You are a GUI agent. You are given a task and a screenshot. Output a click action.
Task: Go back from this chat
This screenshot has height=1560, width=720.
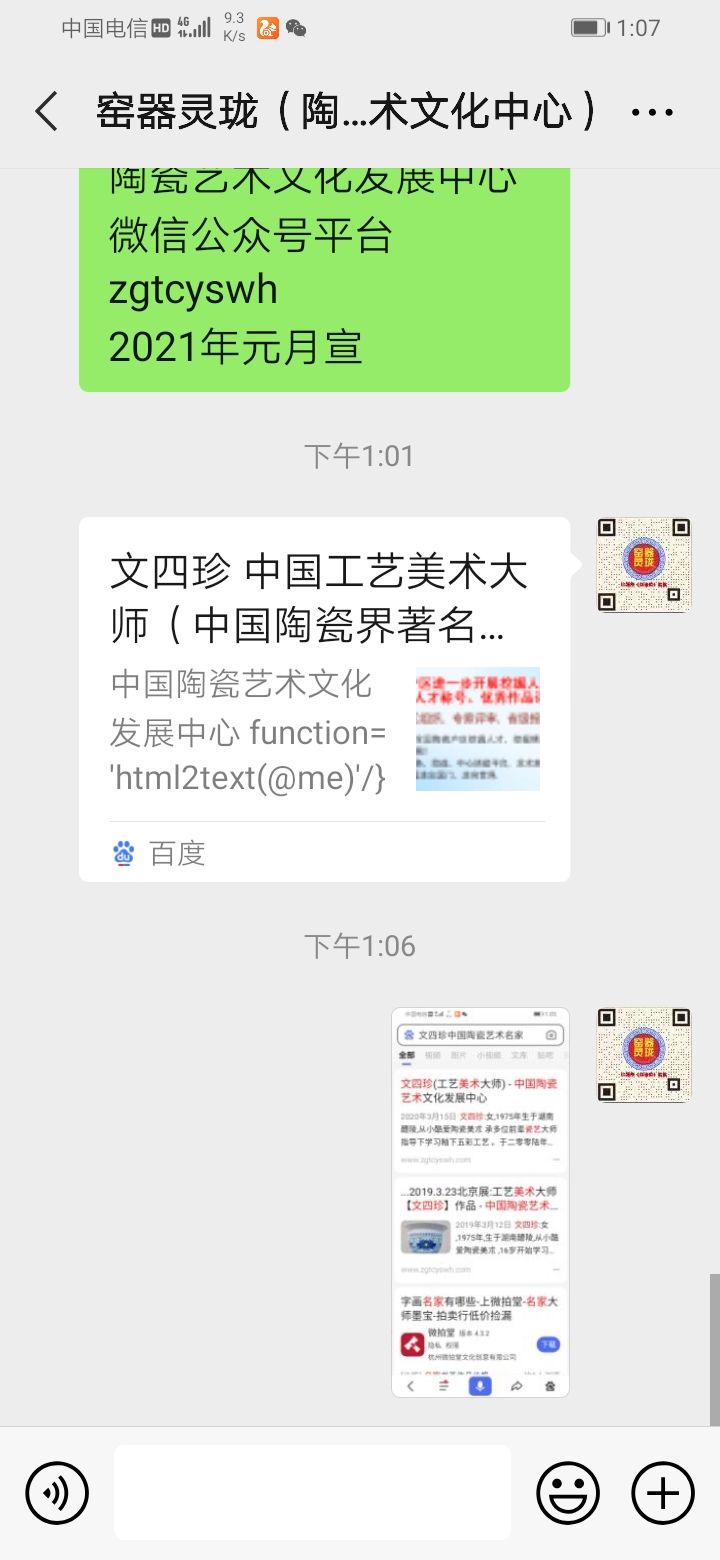(x=46, y=112)
